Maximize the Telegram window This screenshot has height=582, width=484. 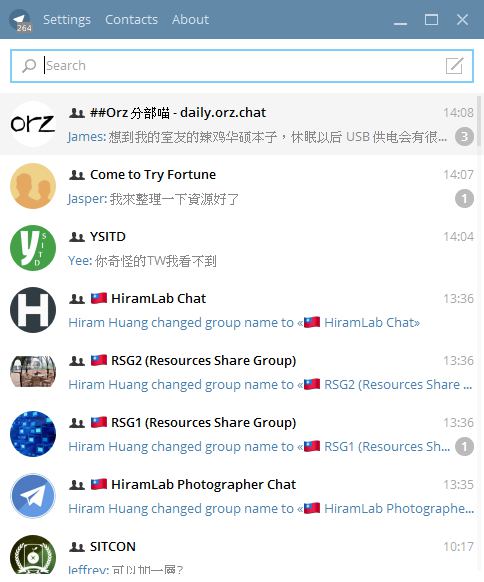click(x=431, y=20)
